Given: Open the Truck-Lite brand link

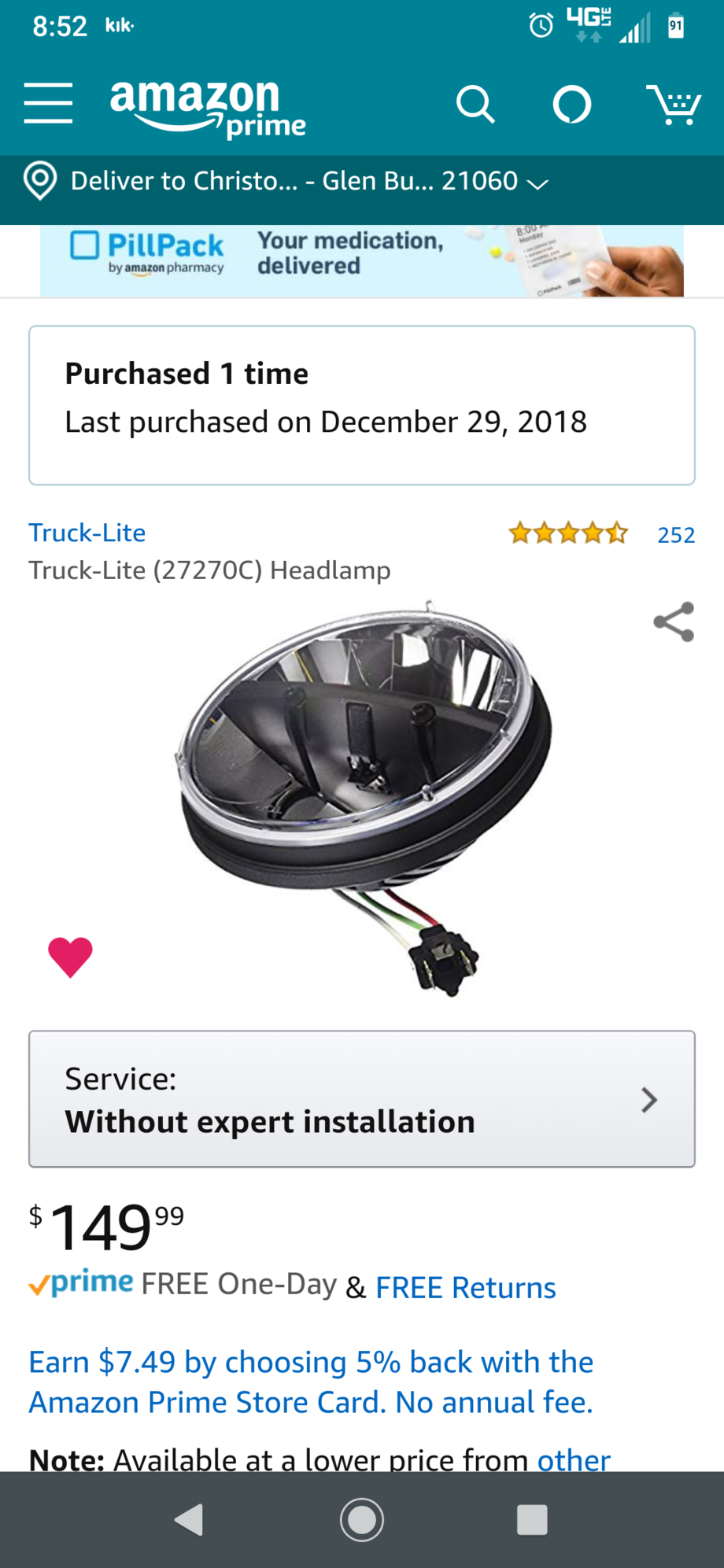Looking at the screenshot, I should pos(87,533).
